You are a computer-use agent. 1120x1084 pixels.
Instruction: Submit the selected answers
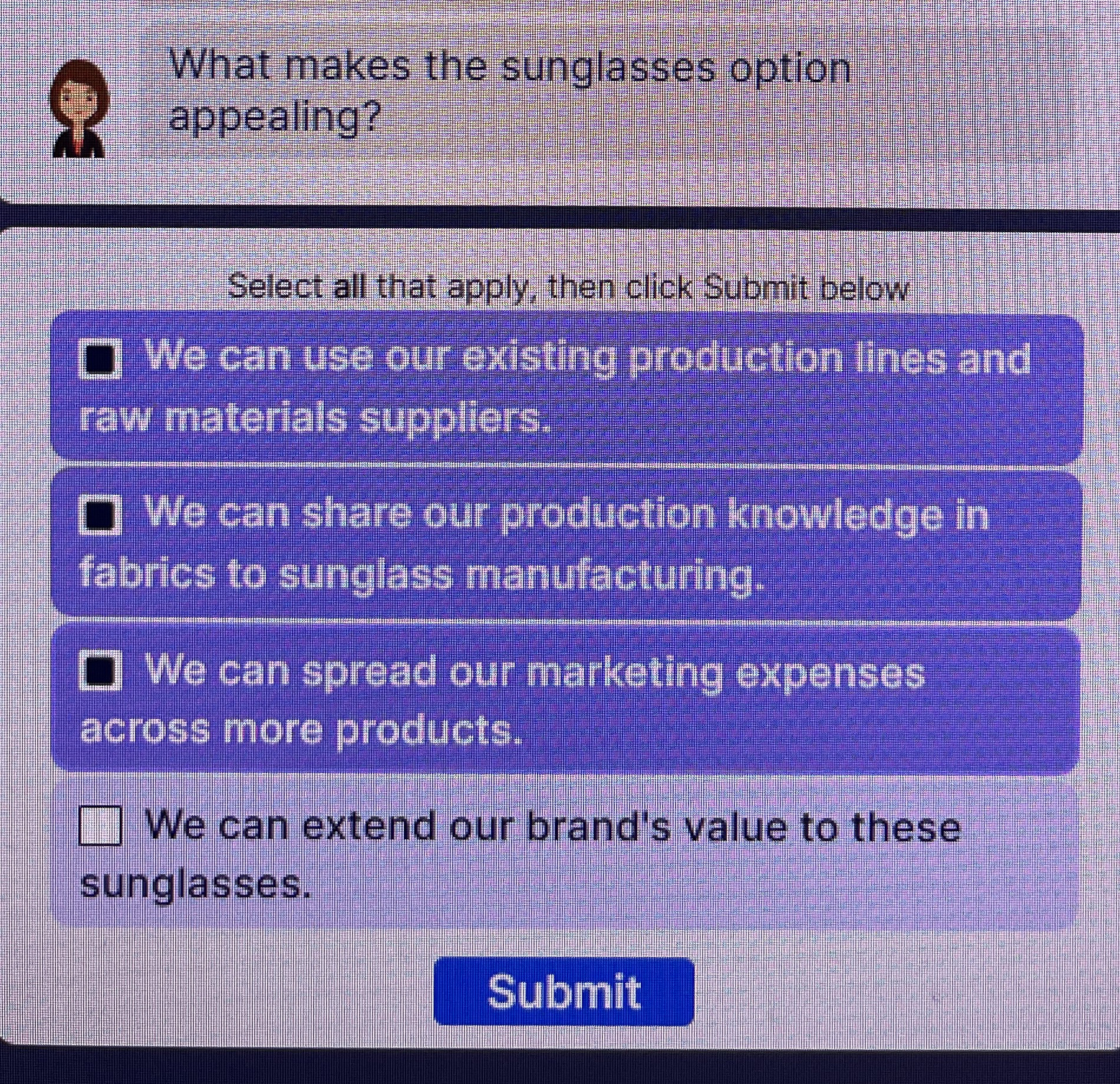[x=563, y=991]
